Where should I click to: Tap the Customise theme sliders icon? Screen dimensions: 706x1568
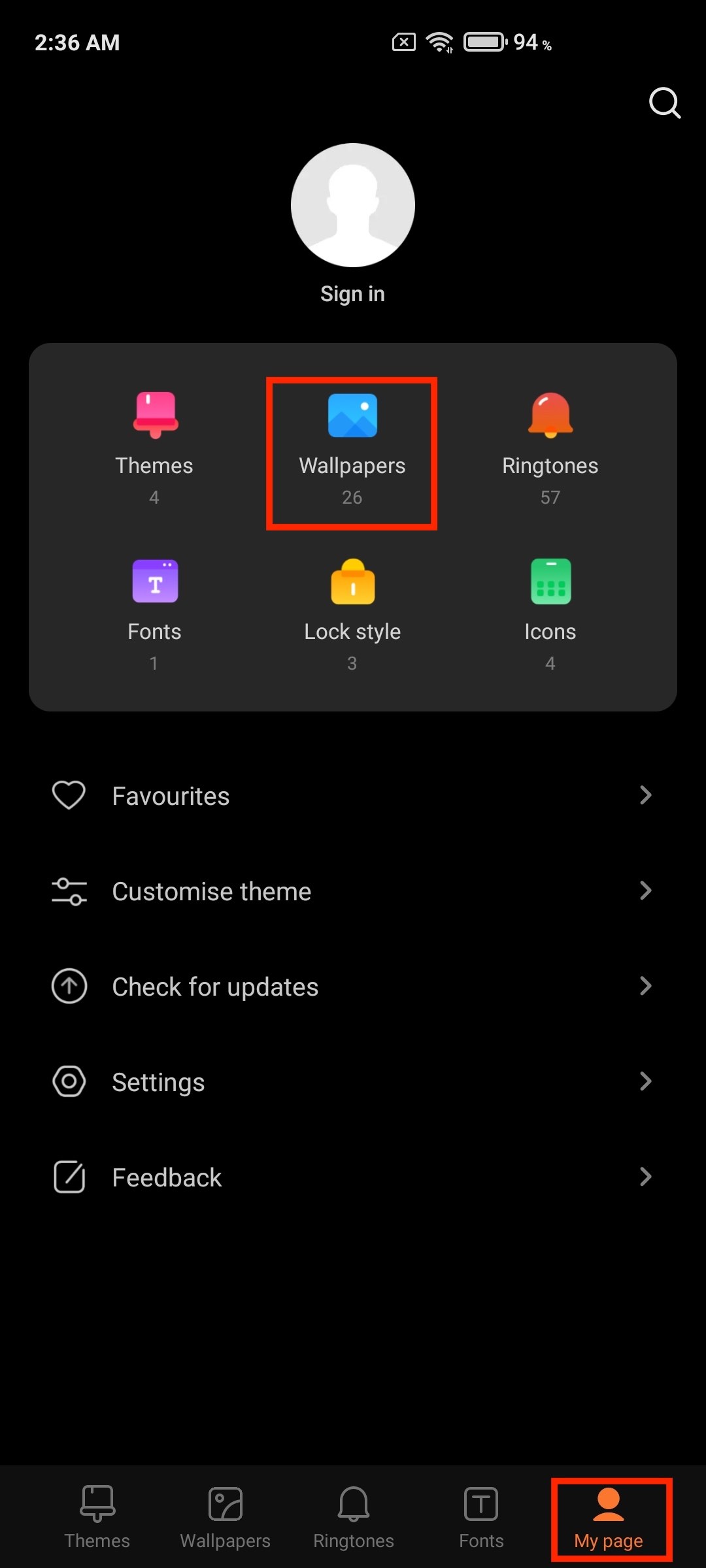(69, 890)
